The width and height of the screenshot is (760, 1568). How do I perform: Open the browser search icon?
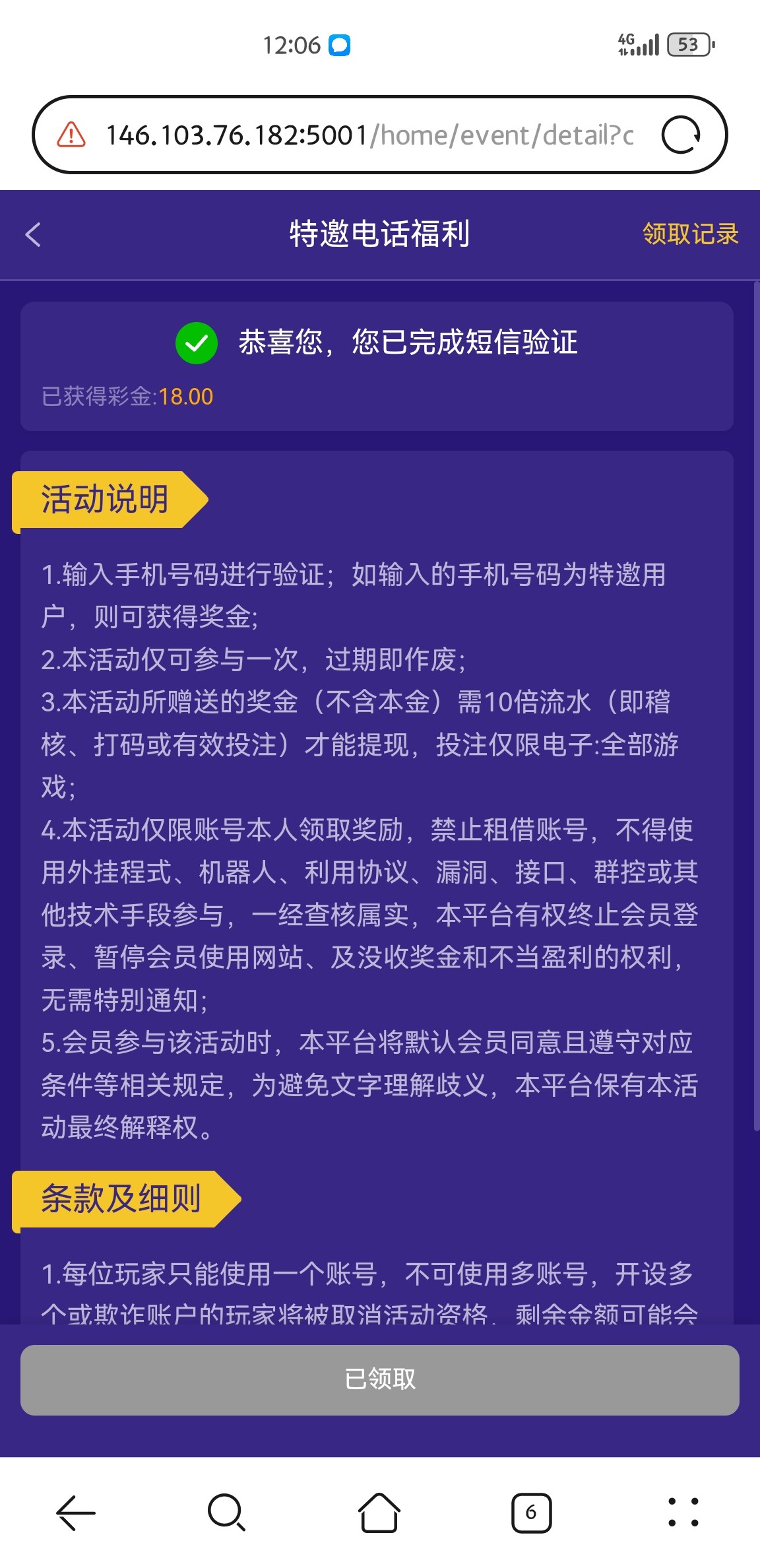point(227,1512)
